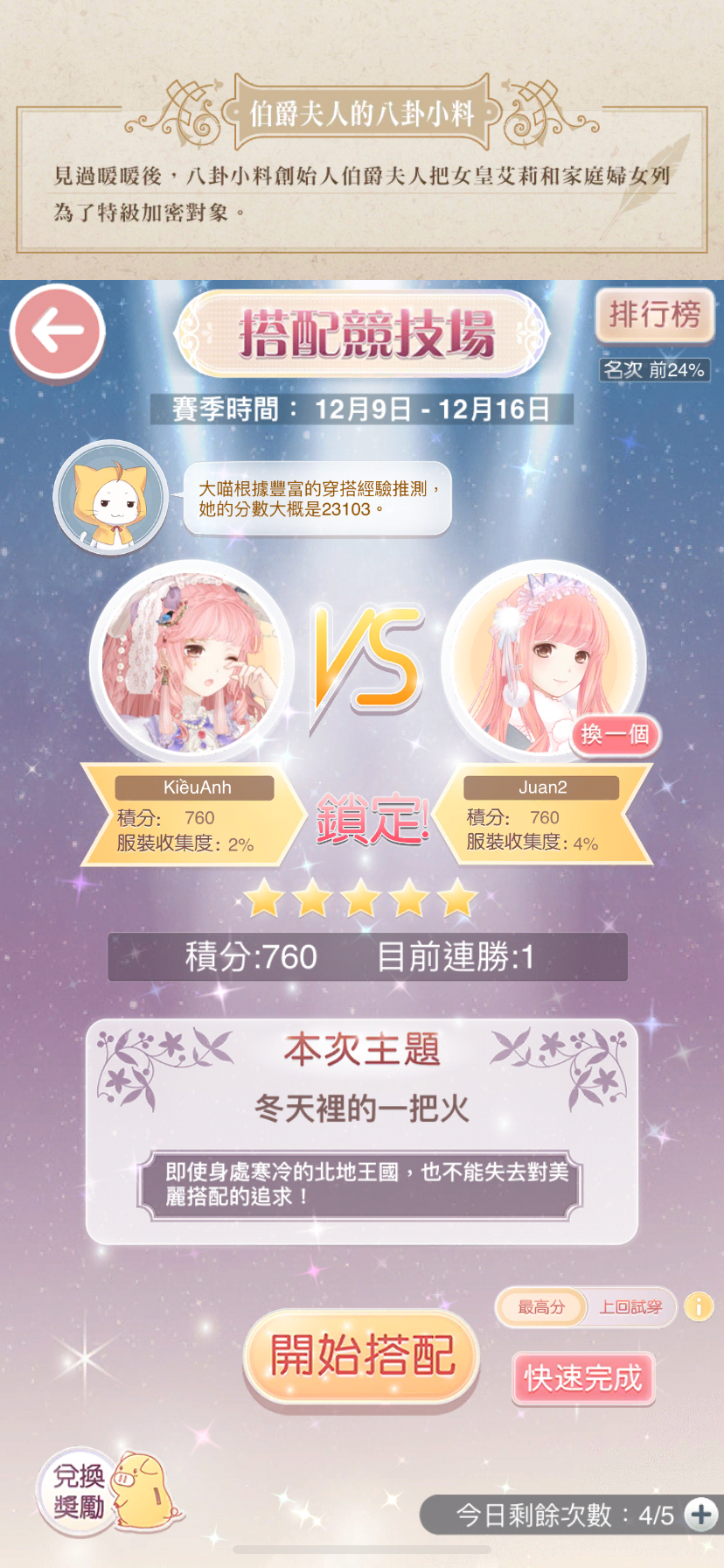
Task: View opponent Juan2's avatar
Action: pyautogui.click(x=542, y=658)
